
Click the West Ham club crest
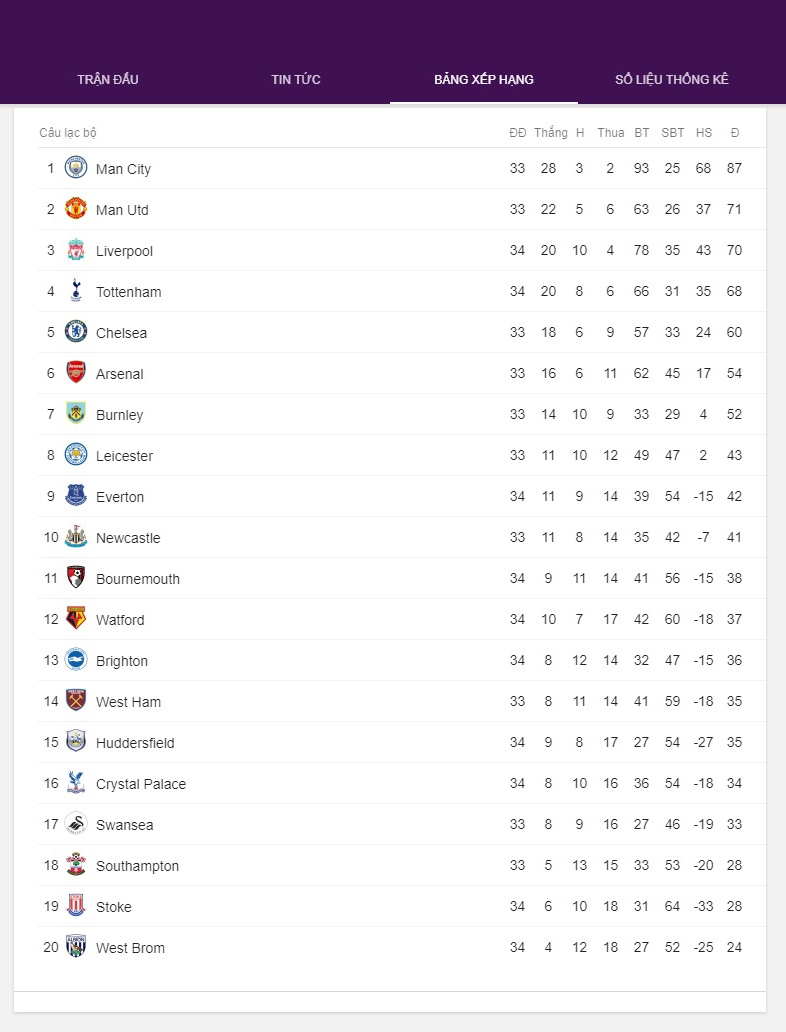click(x=76, y=702)
